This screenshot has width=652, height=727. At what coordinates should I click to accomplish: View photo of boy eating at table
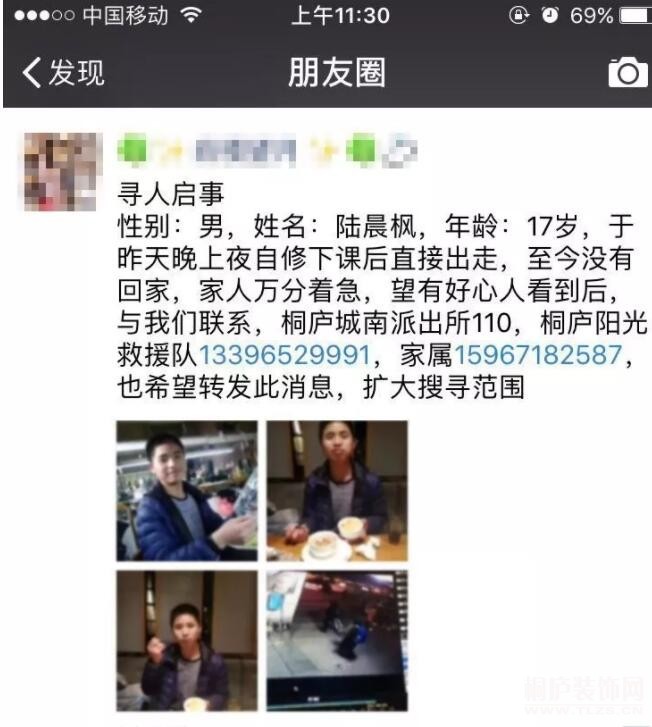pos(337,490)
